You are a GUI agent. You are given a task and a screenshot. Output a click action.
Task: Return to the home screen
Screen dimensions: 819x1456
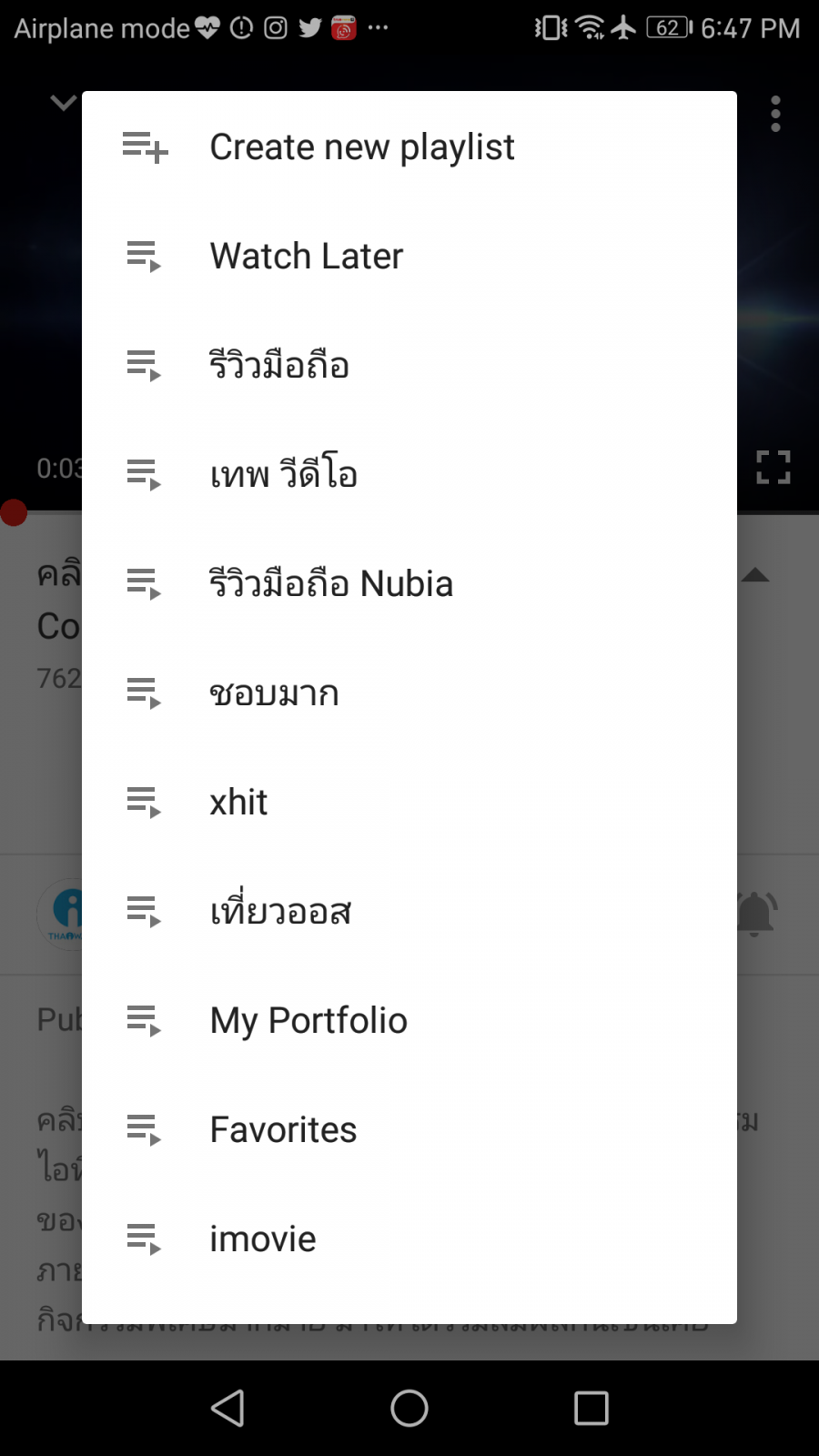click(x=409, y=1408)
